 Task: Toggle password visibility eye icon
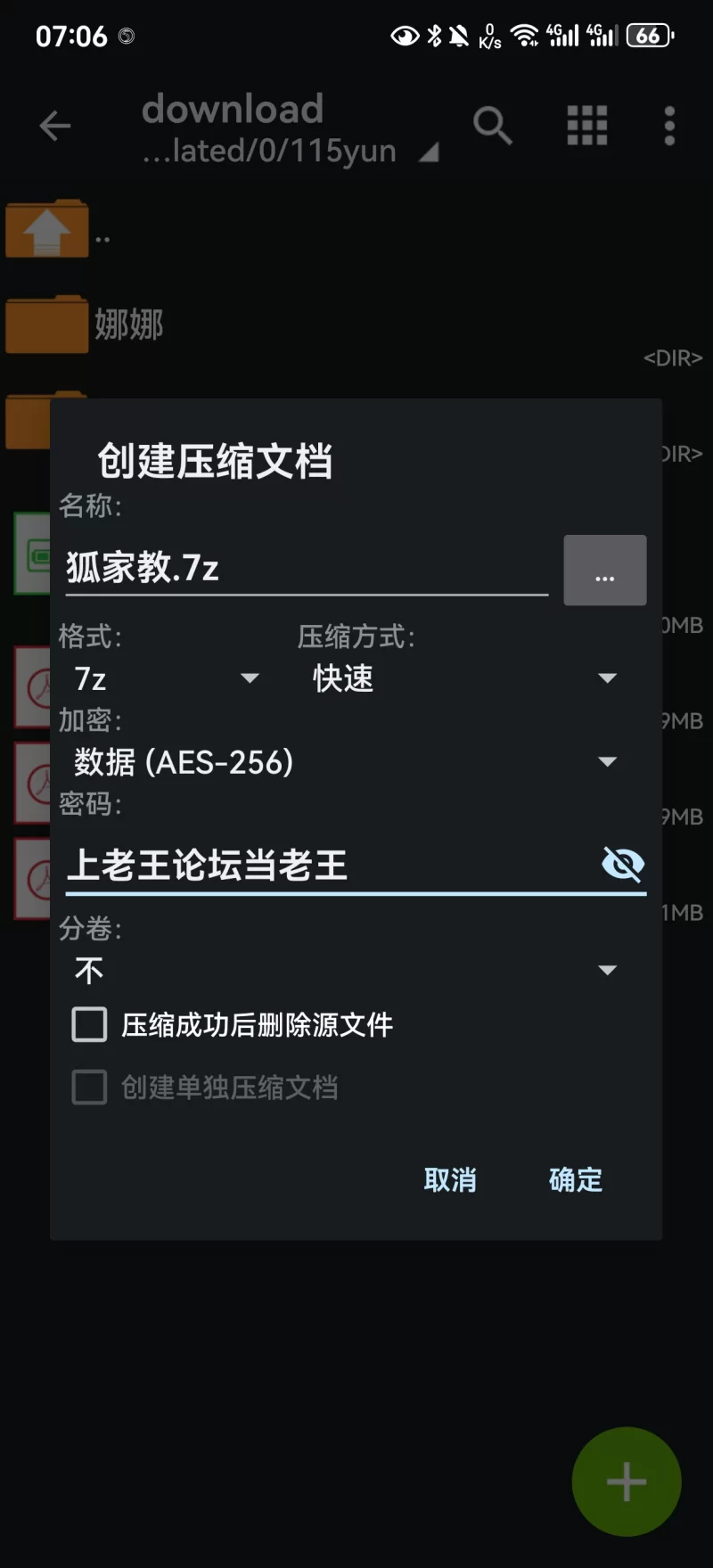pos(623,864)
